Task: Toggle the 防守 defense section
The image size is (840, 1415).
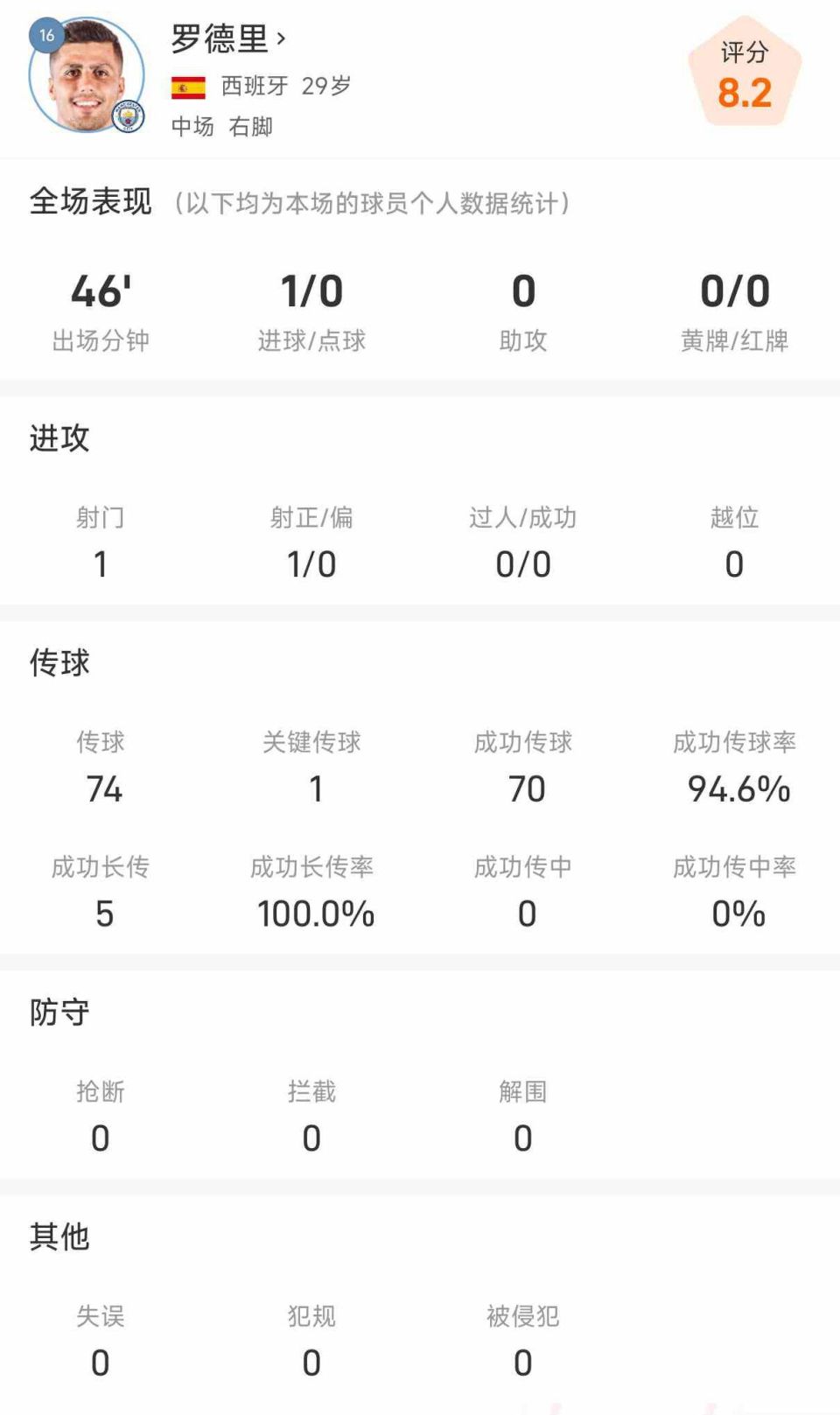Action: (x=59, y=1012)
